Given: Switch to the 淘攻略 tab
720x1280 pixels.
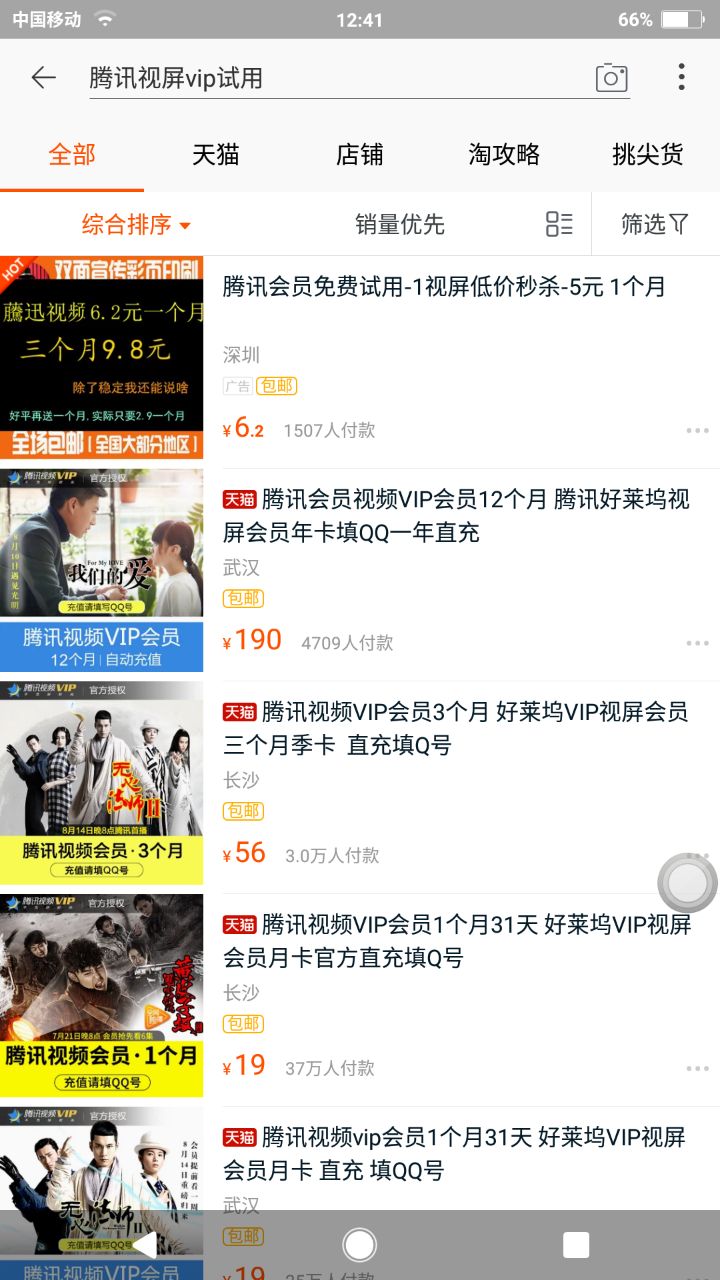Looking at the screenshot, I should (504, 155).
